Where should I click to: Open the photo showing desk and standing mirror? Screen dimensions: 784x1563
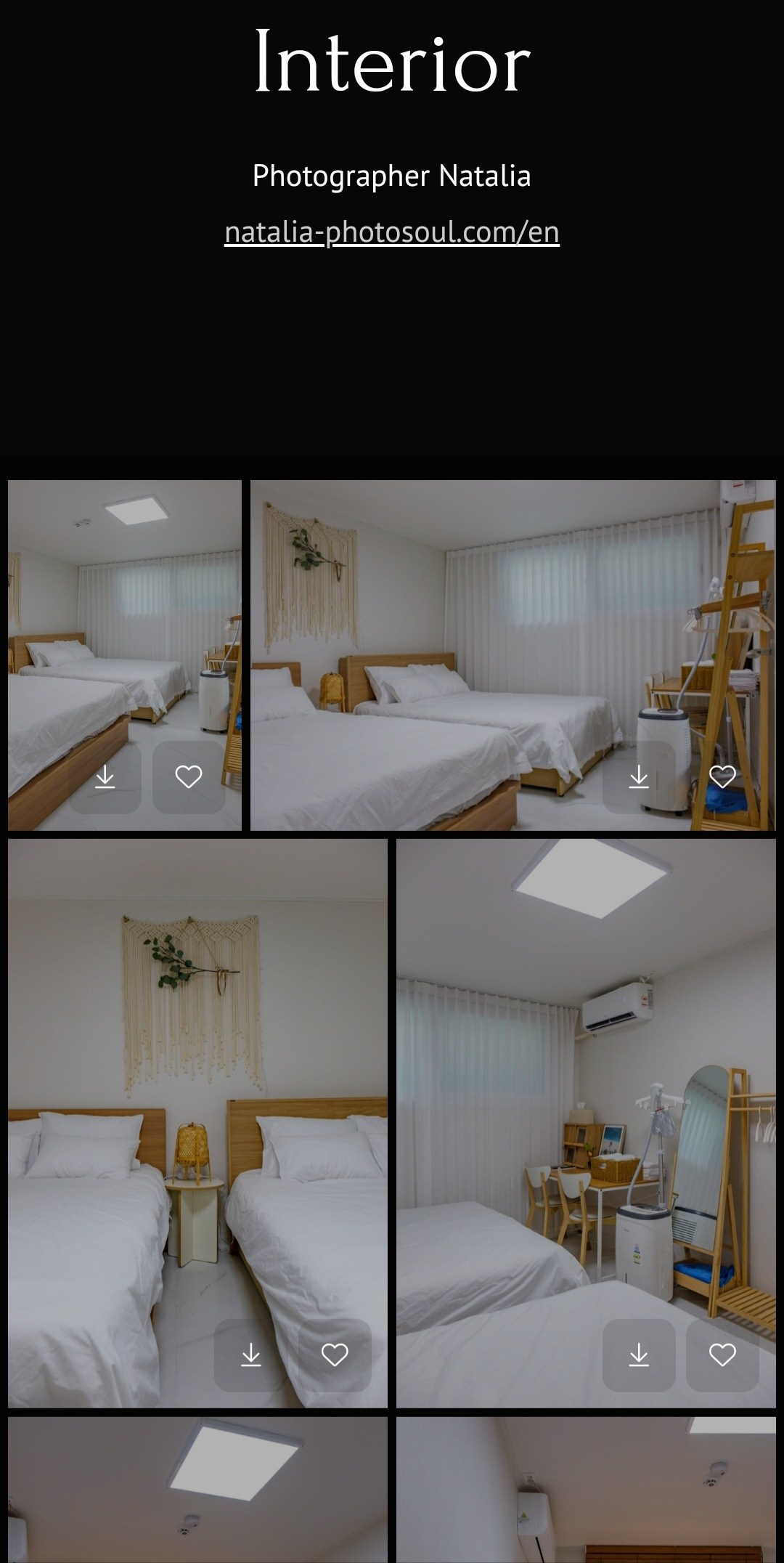click(586, 1089)
